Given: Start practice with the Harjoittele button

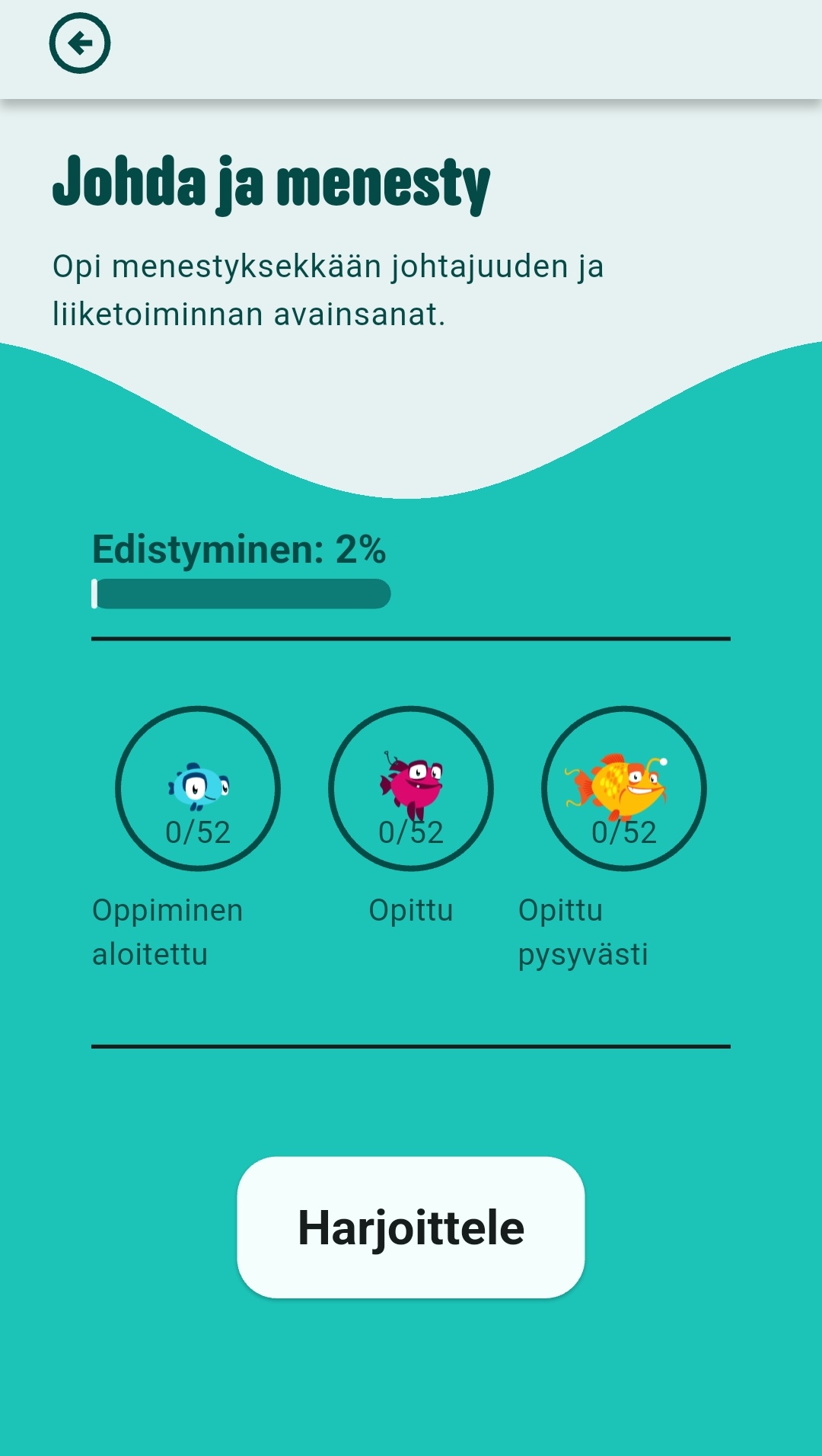Looking at the screenshot, I should coord(411,1227).
